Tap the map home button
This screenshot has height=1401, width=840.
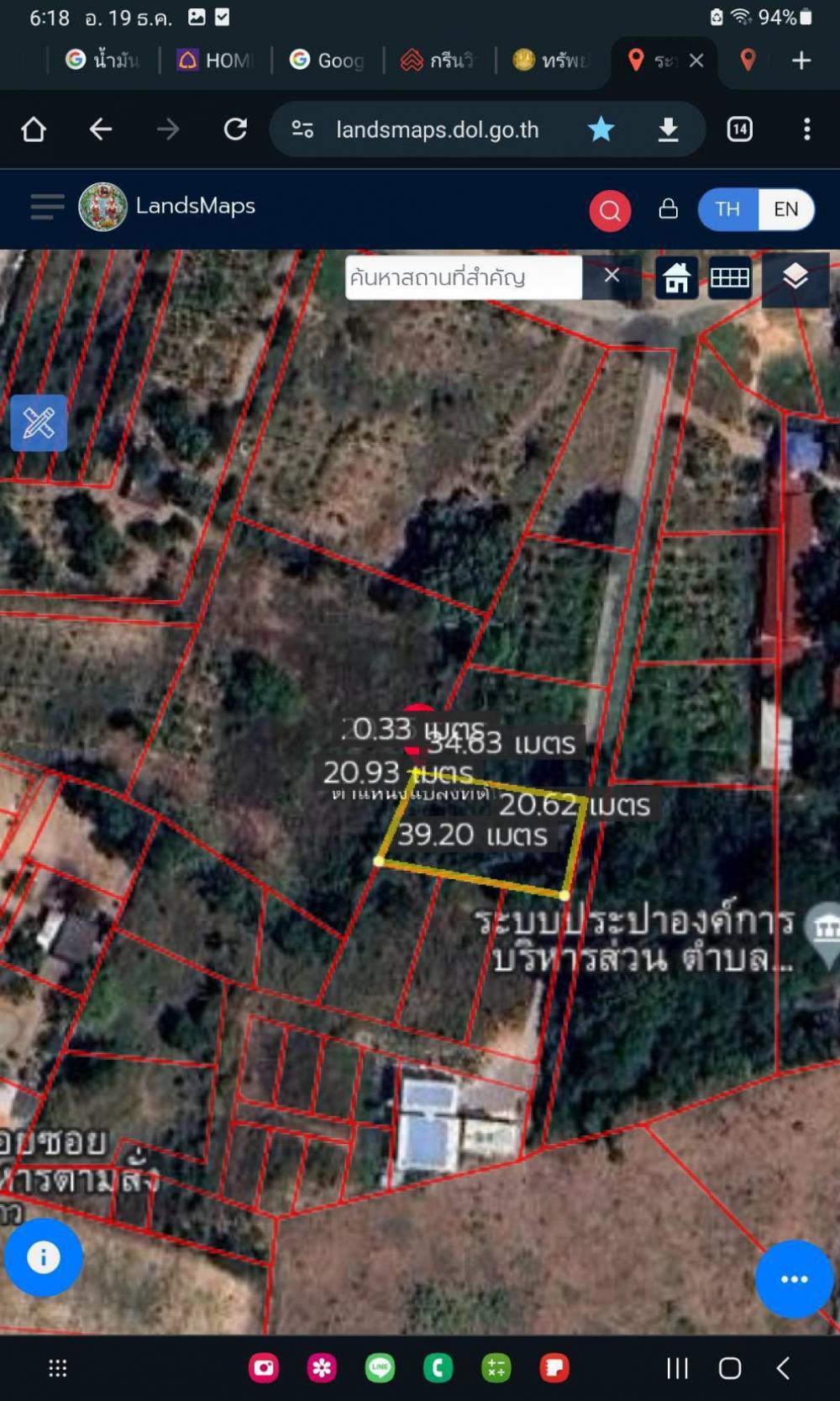pyautogui.click(x=676, y=278)
